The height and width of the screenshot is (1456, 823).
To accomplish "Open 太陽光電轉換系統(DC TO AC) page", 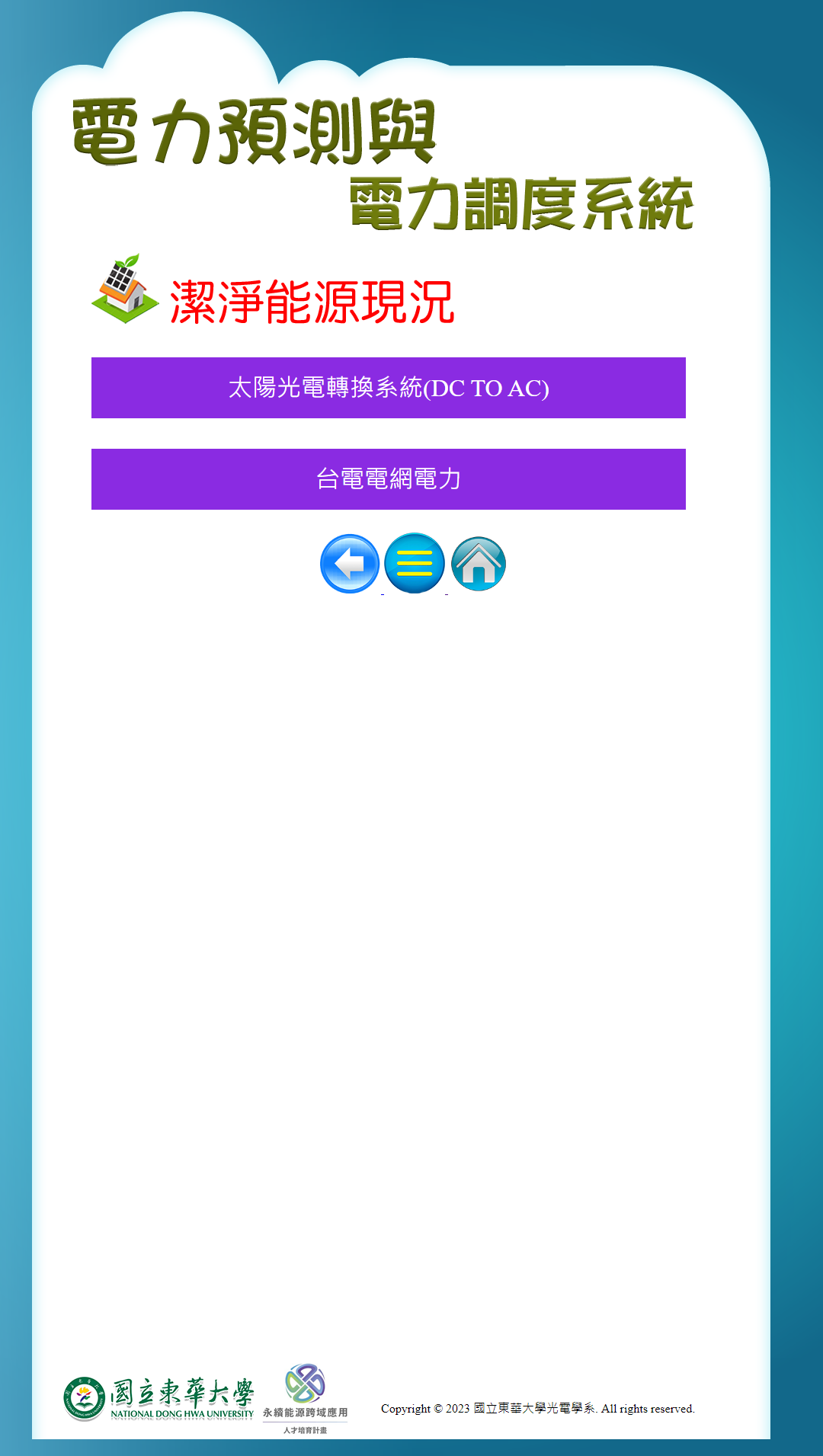I will coord(389,388).
